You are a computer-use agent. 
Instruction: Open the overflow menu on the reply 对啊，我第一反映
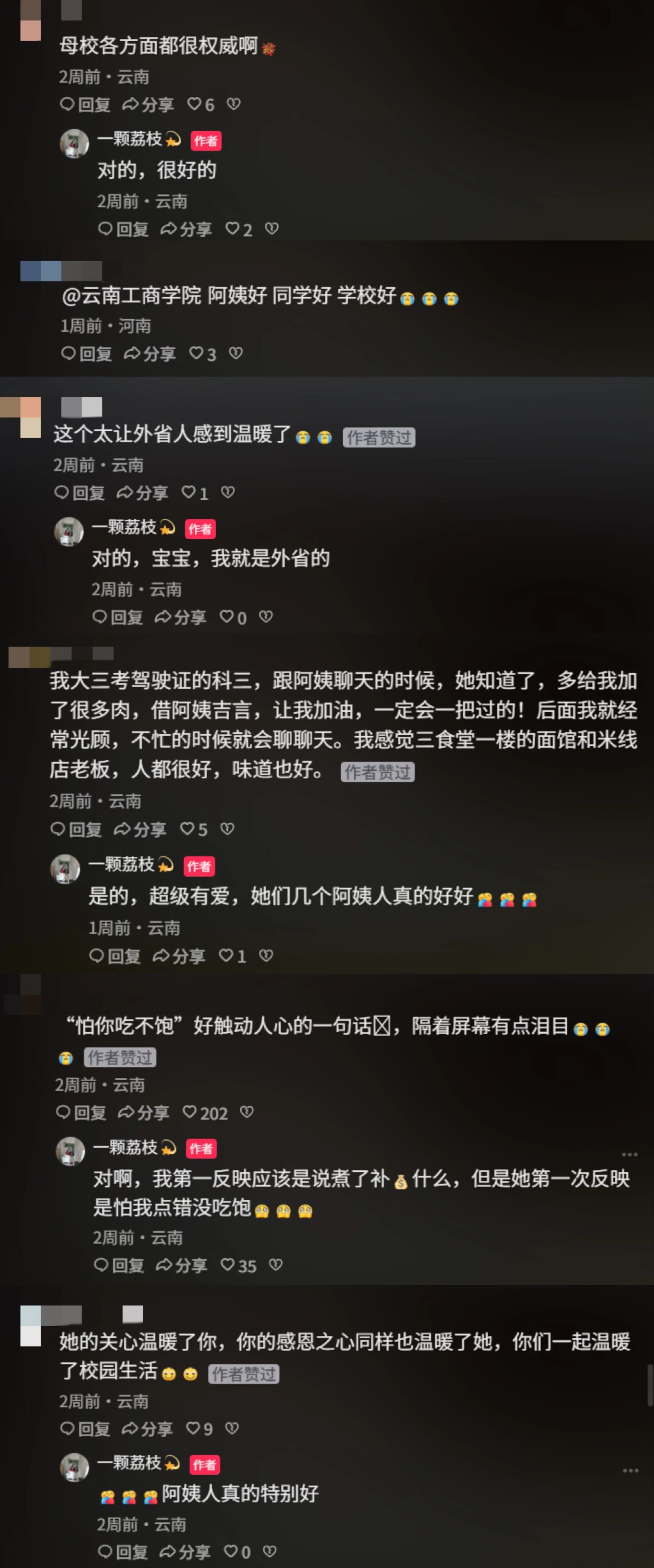pos(630,1154)
